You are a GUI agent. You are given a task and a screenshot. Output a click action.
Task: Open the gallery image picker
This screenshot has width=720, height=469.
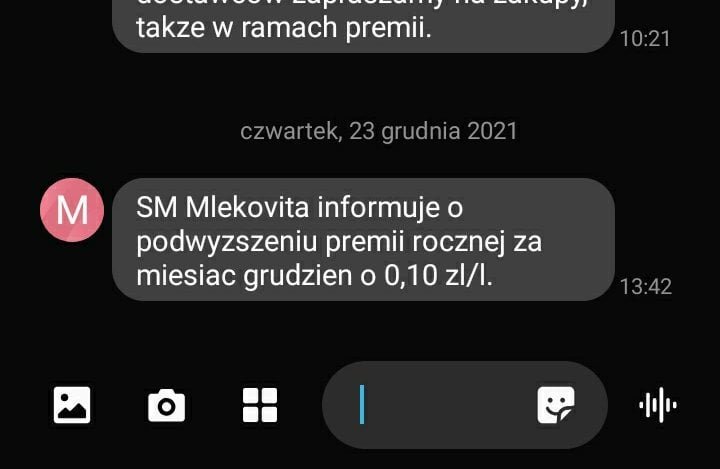72,405
